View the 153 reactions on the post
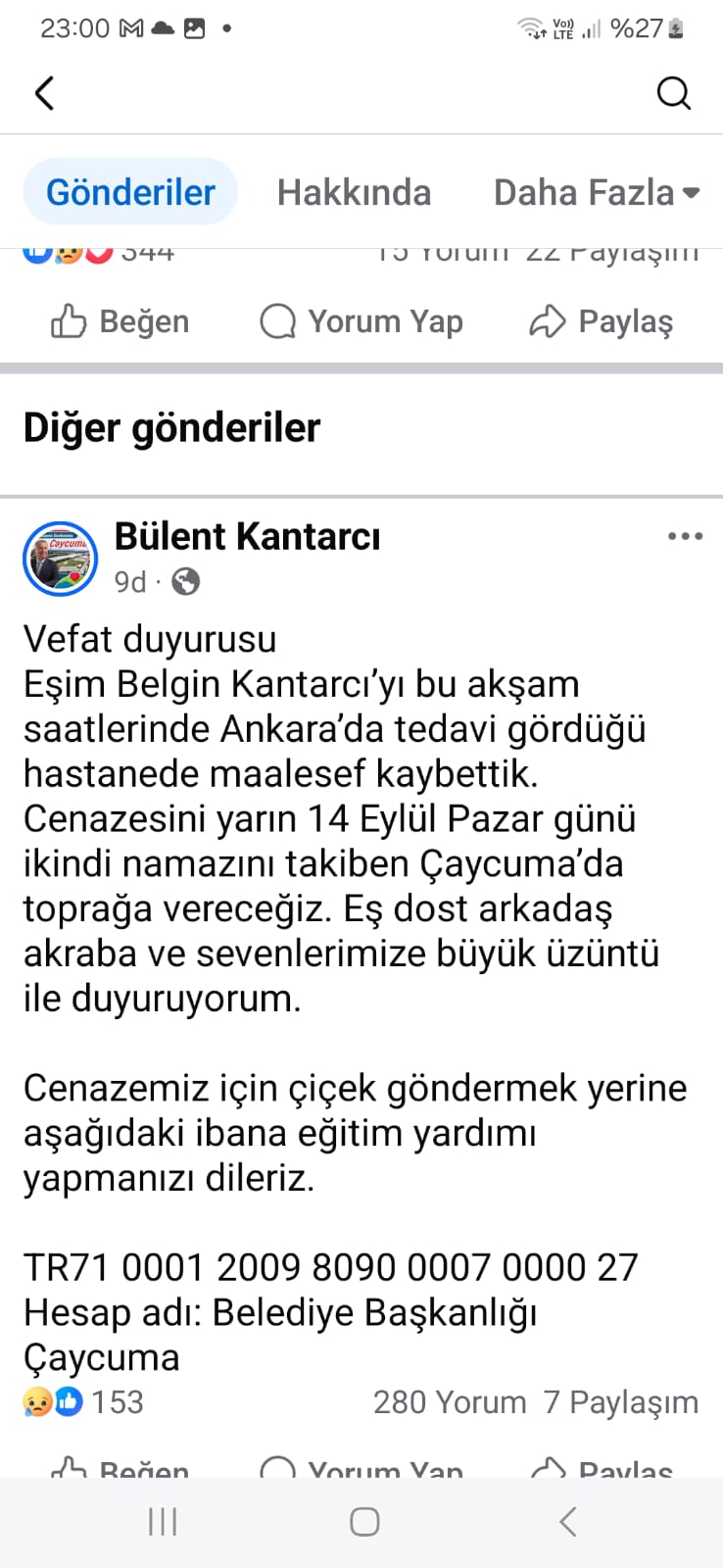Image resolution: width=723 pixels, height=1568 pixels. click(84, 1402)
